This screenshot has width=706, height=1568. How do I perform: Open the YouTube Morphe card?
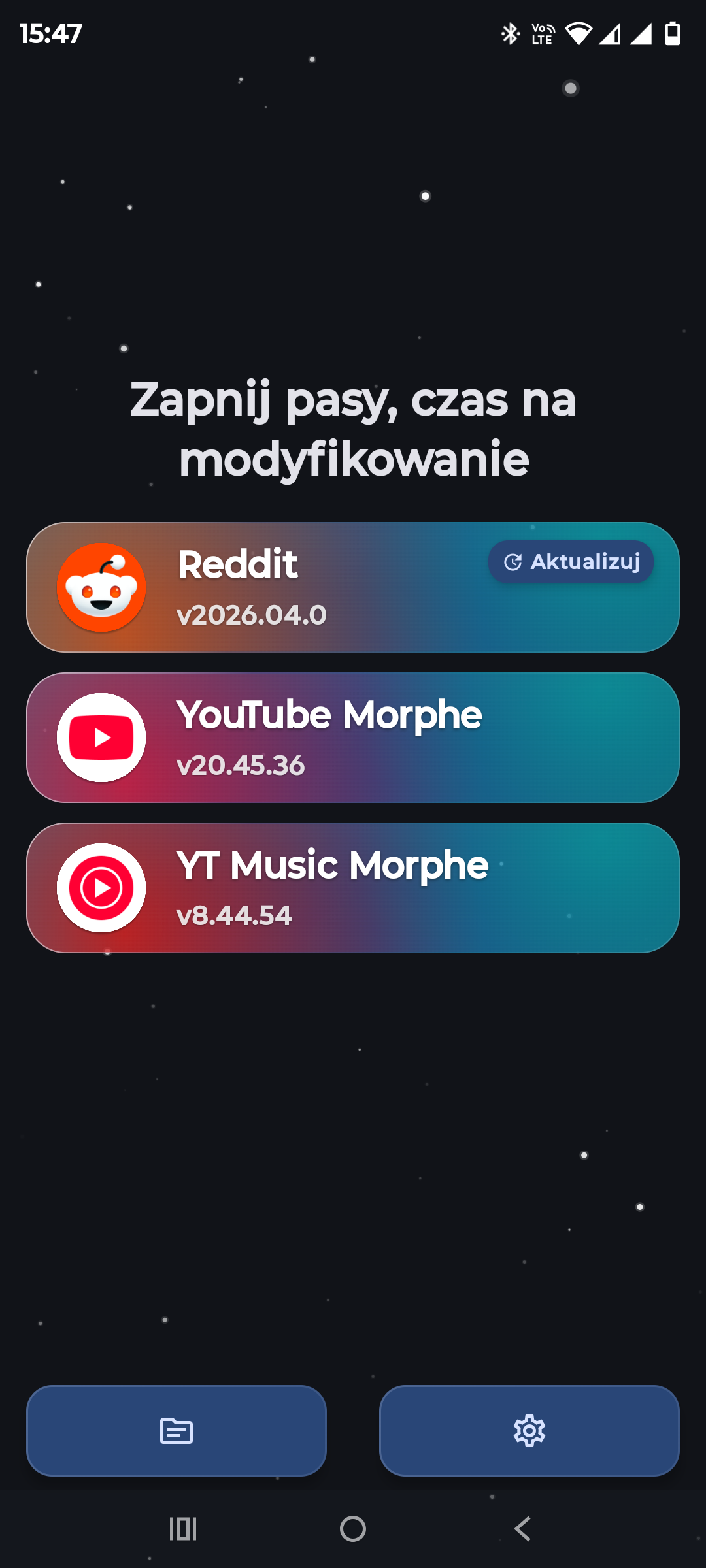click(x=353, y=736)
